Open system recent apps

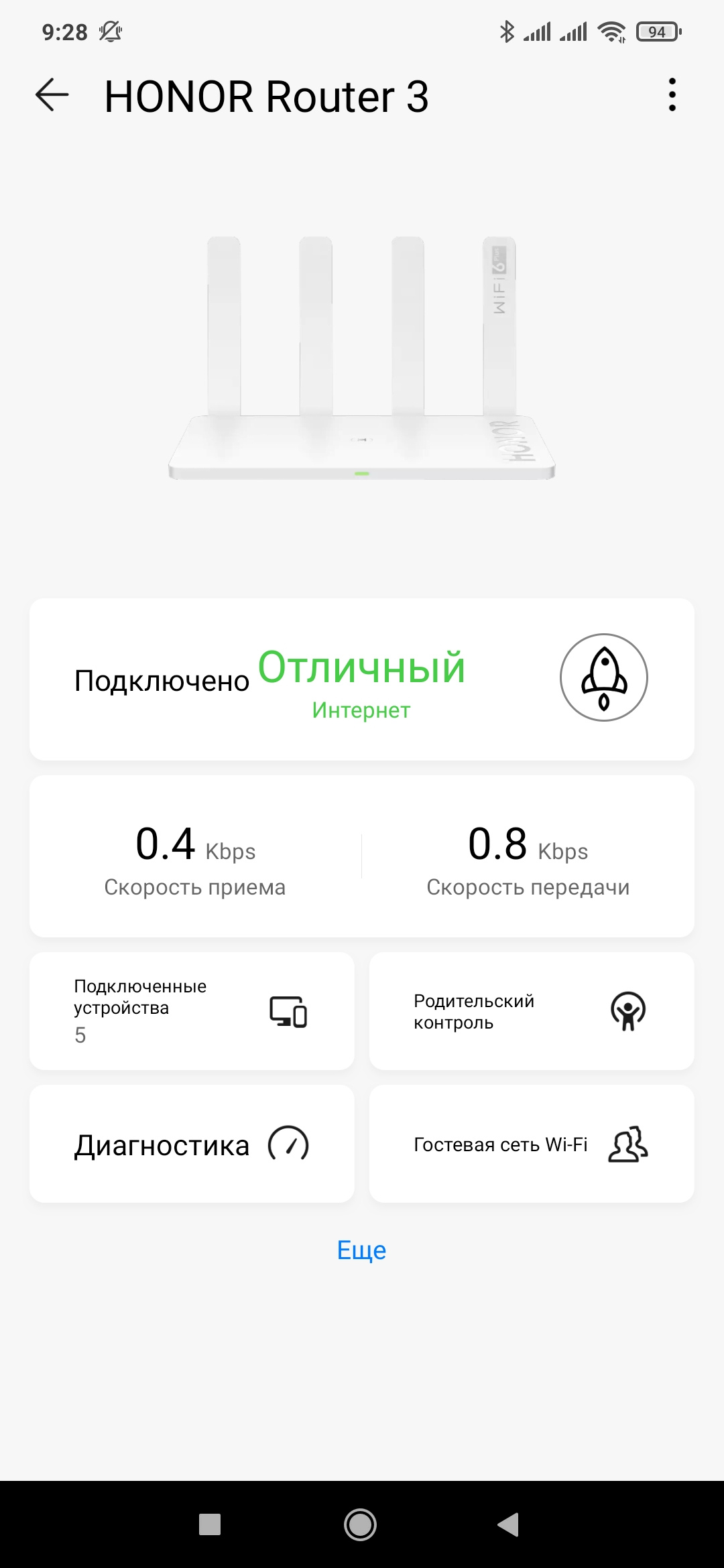(x=210, y=1524)
